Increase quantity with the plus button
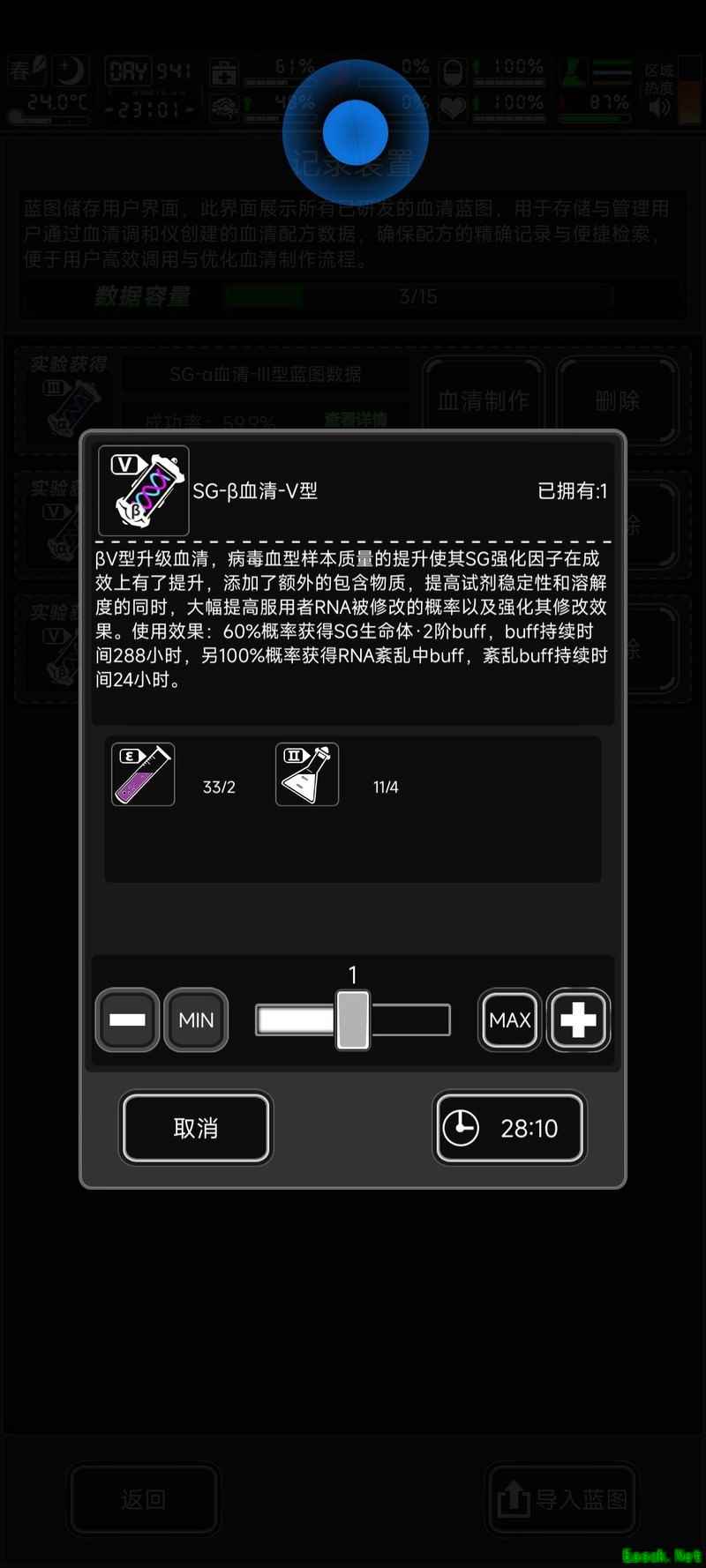The image size is (706, 1568). [578, 1019]
